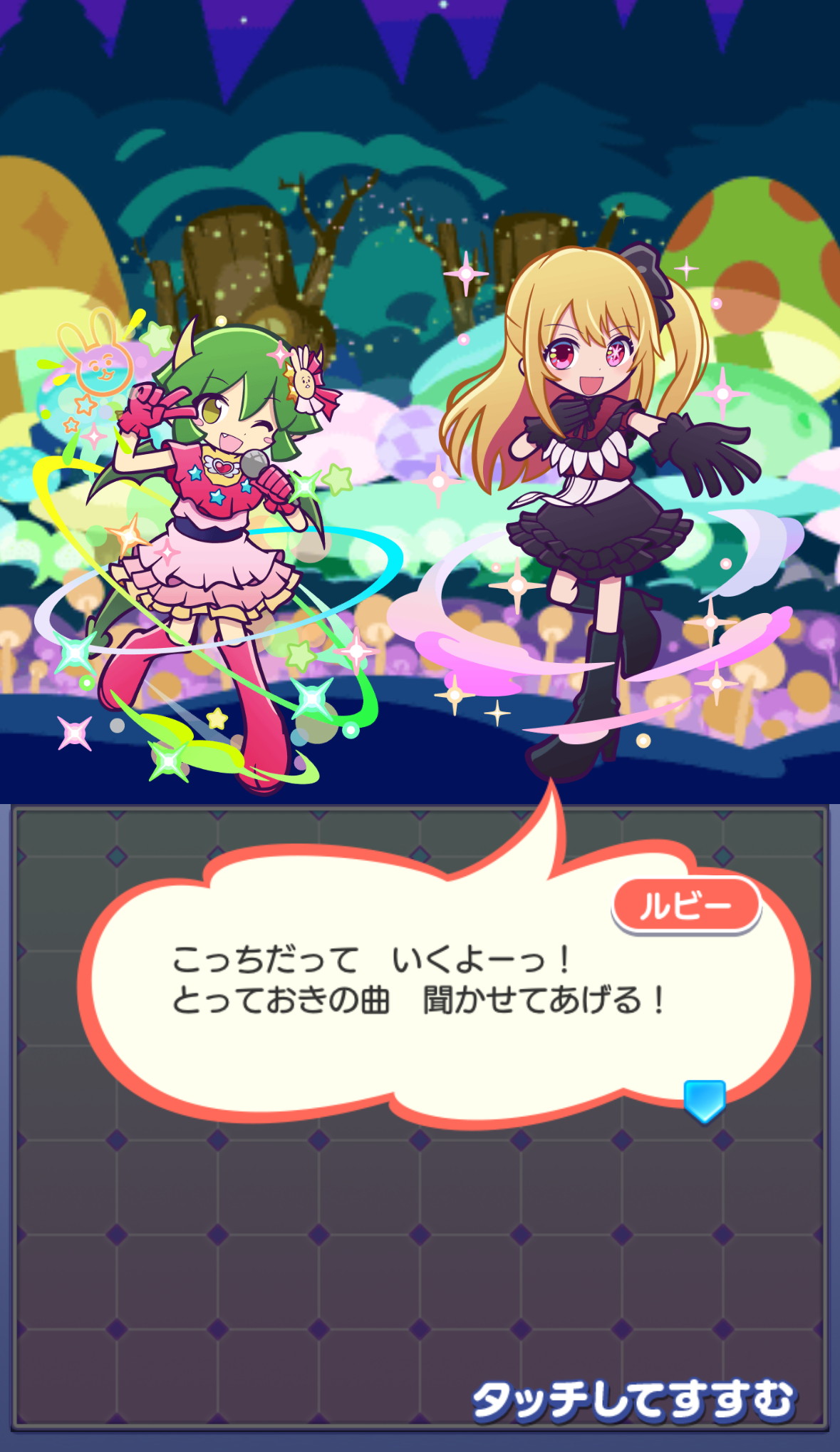Tap 'タッチしてすすむ' to advance the story
The image size is (840, 1452).
tap(633, 1399)
